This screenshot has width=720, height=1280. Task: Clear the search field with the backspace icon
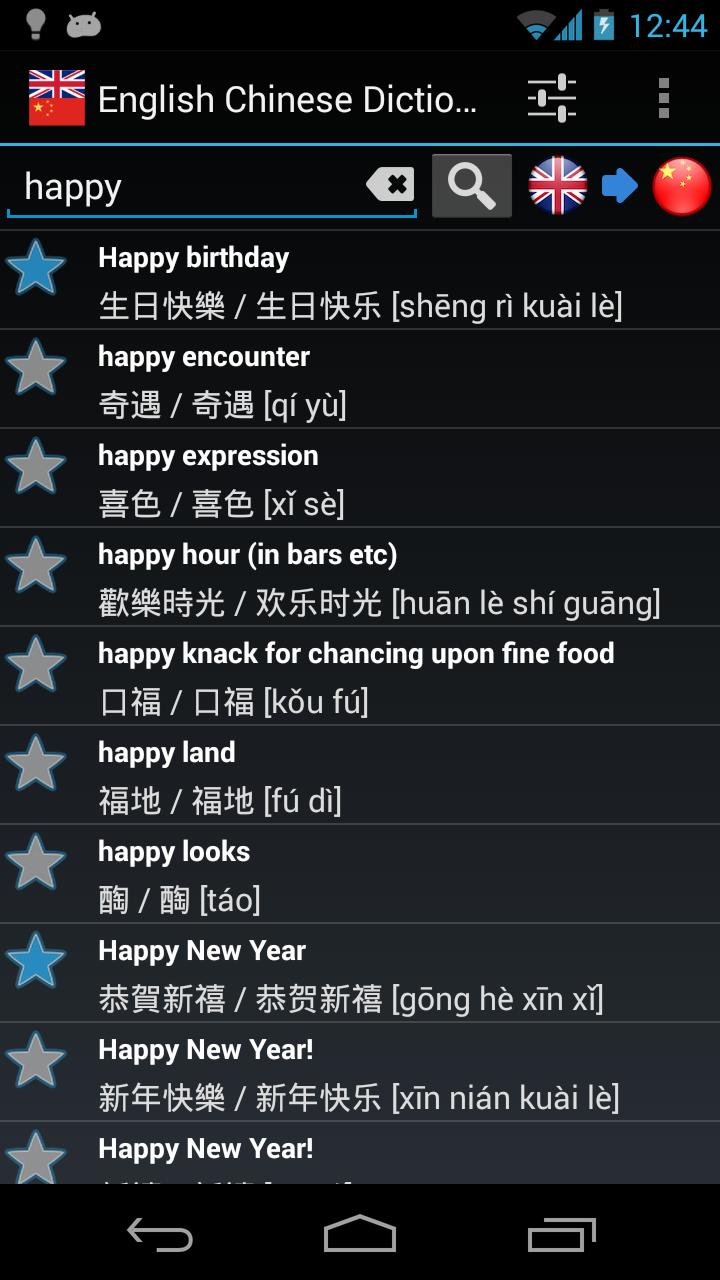(391, 184)
